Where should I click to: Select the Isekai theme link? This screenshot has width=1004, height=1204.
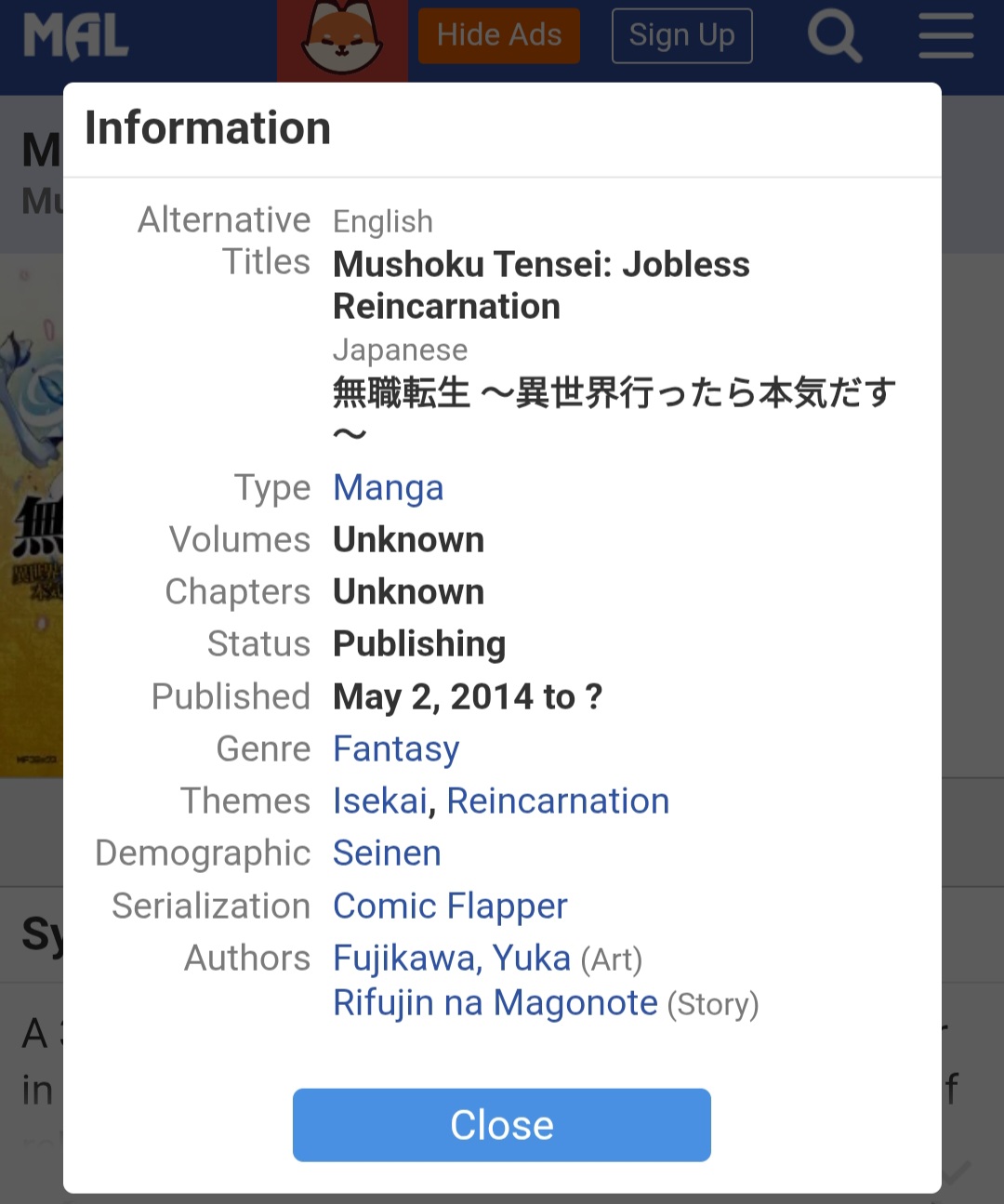coord(380,801)
